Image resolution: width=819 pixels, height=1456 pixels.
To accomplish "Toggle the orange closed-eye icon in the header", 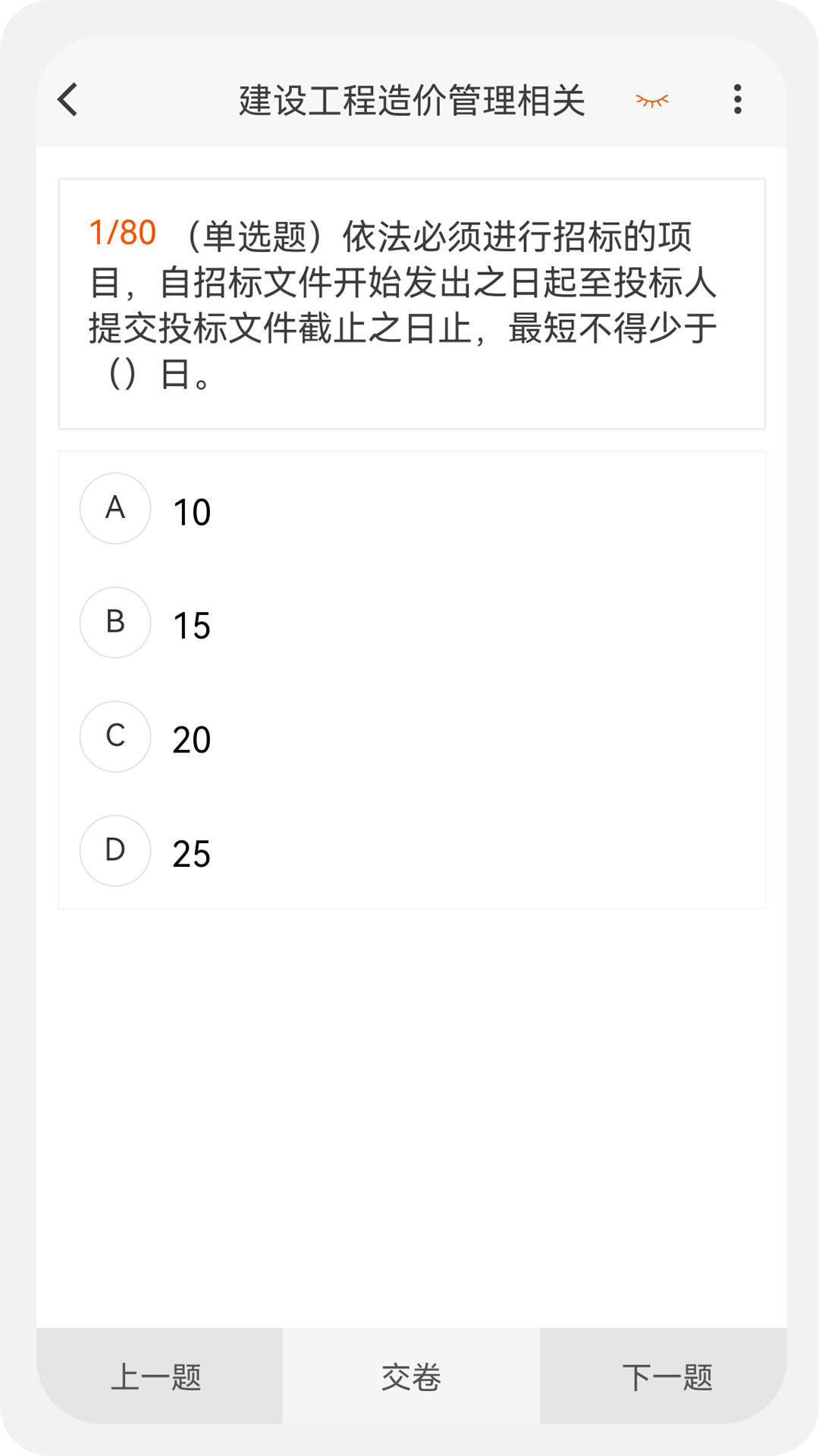I will click(652, 99).
